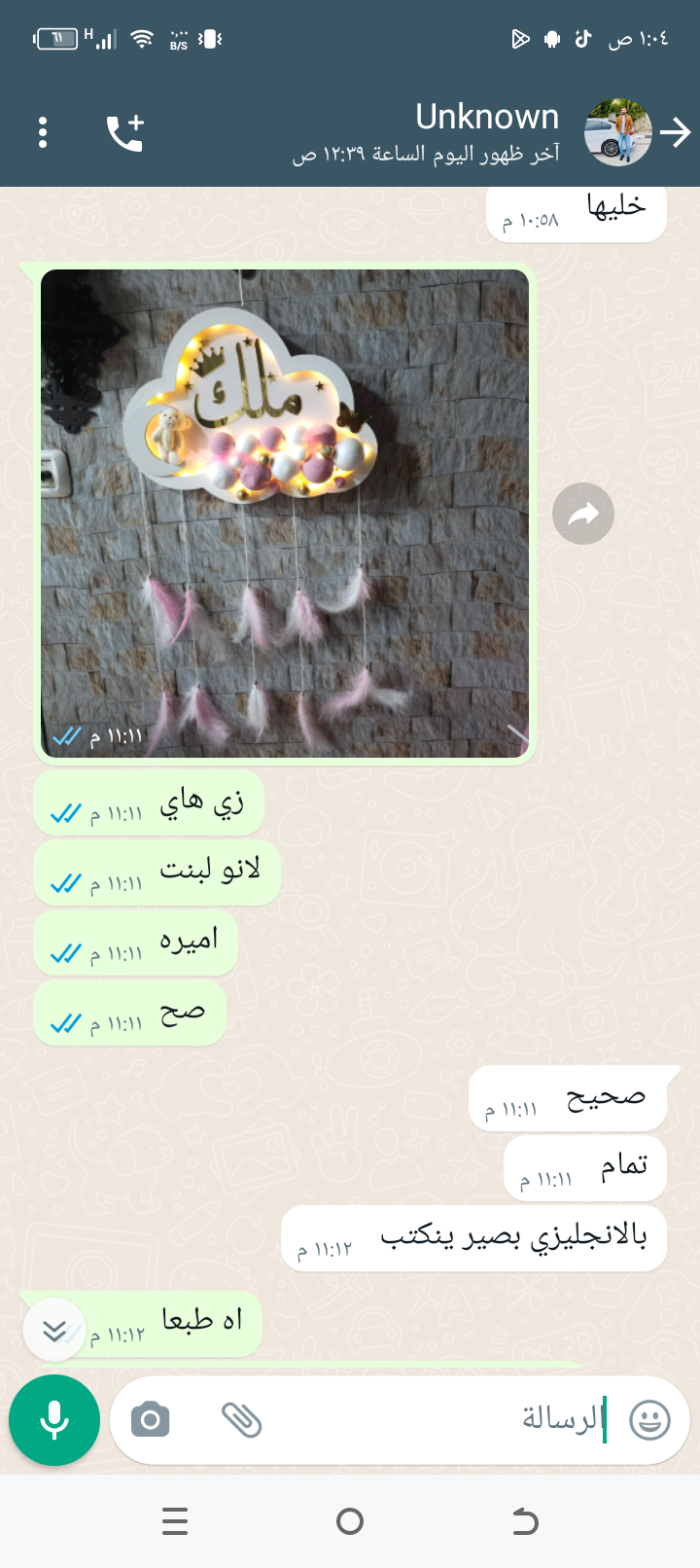The image size is (700, 1568).
Task: Attach a file with the paperclip
Action: point(241,1420)
